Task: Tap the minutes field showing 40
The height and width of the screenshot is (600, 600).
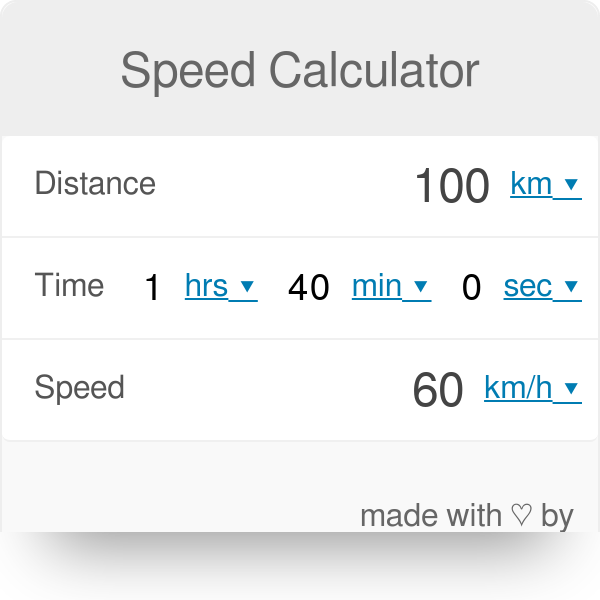Action: tap(308, 288)
